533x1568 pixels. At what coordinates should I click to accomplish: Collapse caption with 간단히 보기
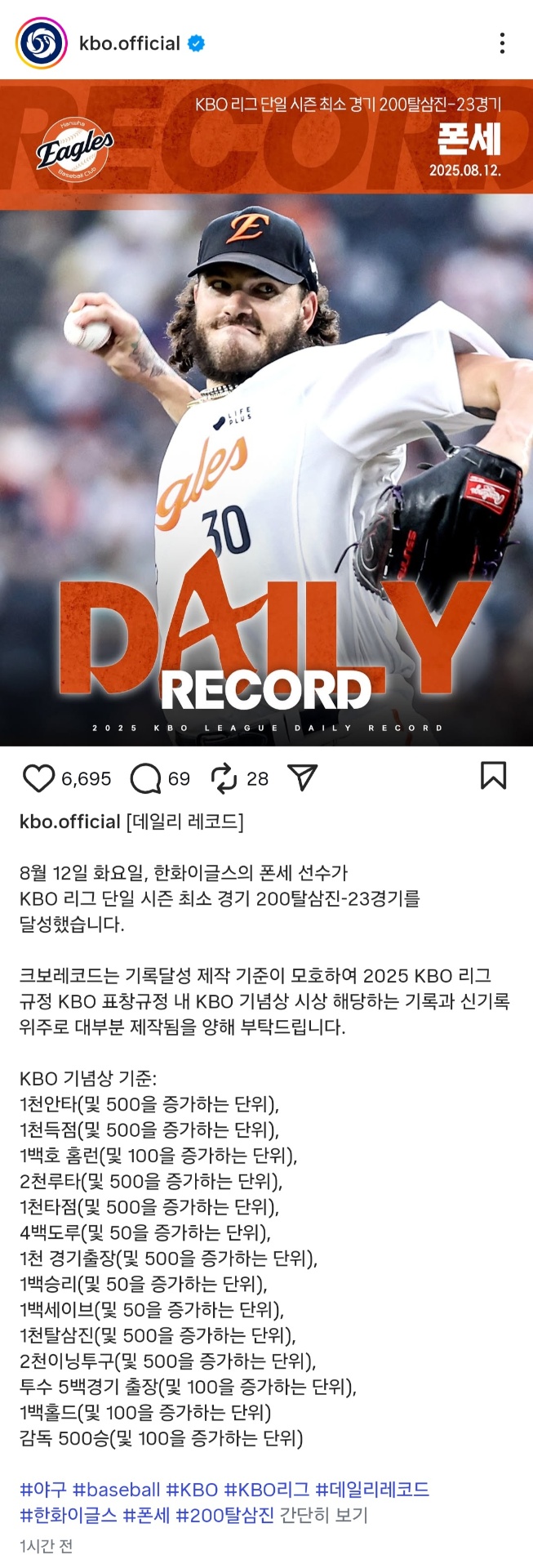click(324, 1515)
